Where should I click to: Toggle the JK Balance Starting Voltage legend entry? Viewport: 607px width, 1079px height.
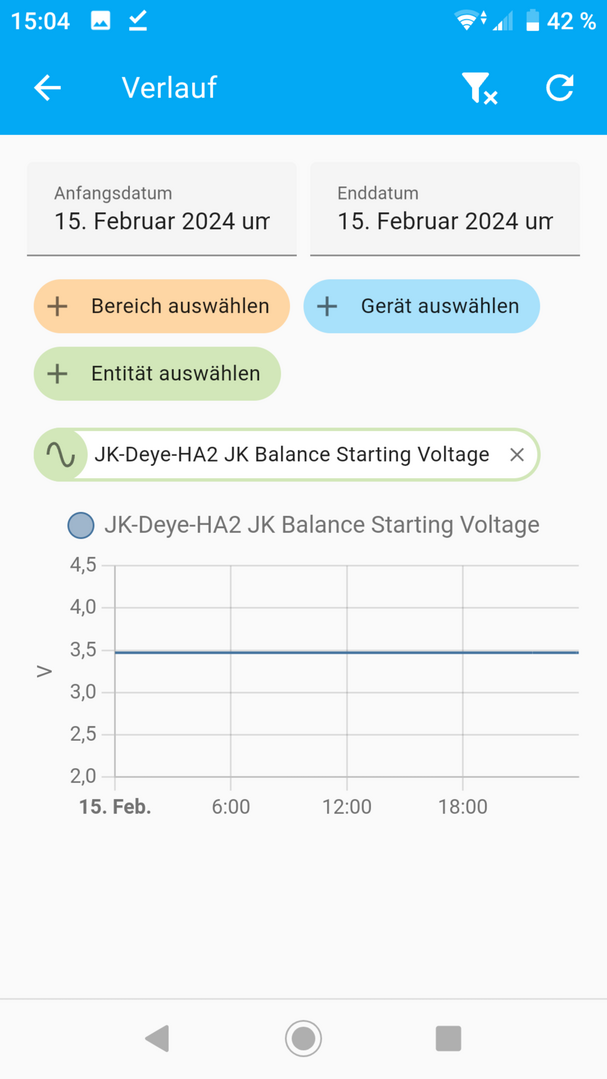tap(304, 525)
